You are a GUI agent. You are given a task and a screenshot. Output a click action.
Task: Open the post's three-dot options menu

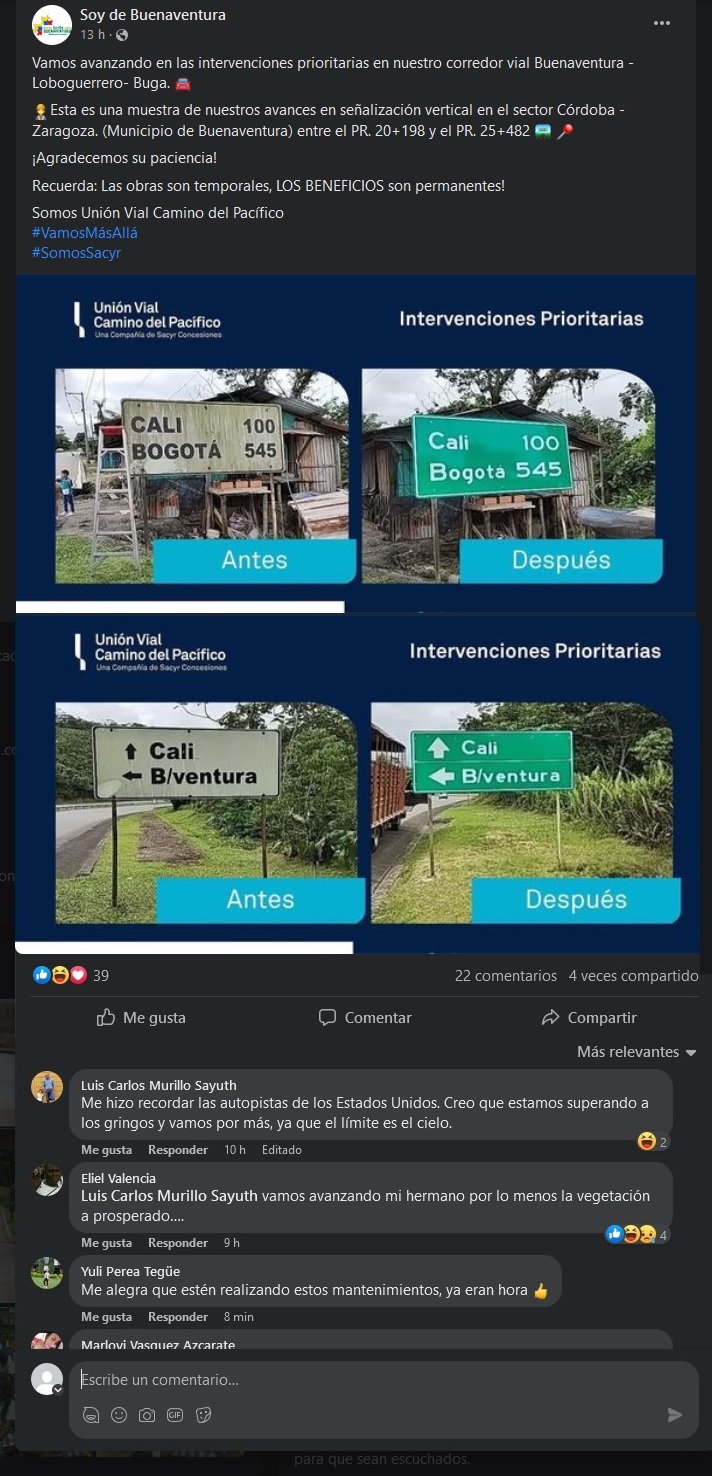click(662, 23)
